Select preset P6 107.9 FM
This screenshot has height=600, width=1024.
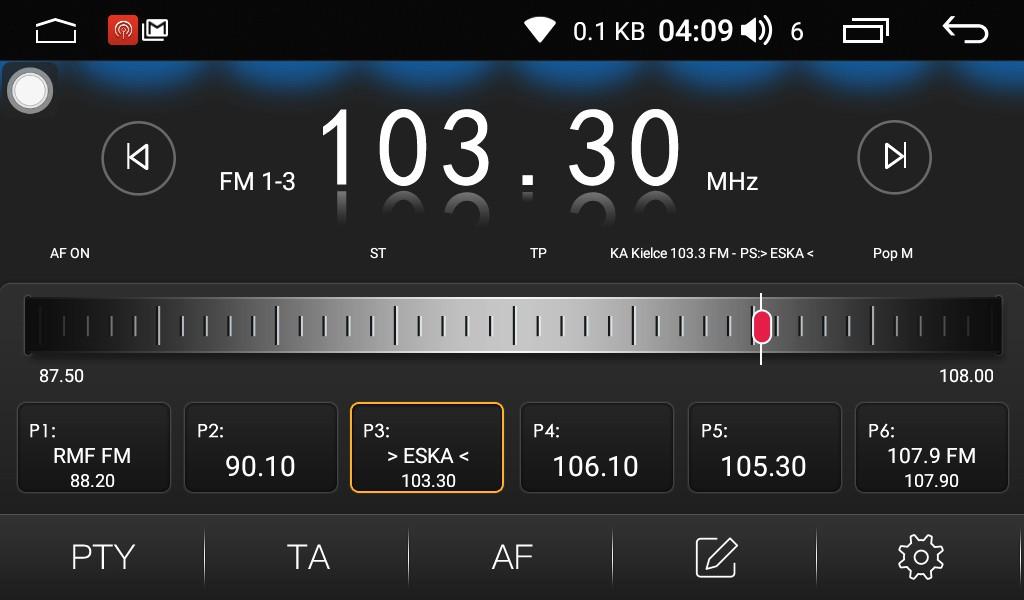click(931, 447)
